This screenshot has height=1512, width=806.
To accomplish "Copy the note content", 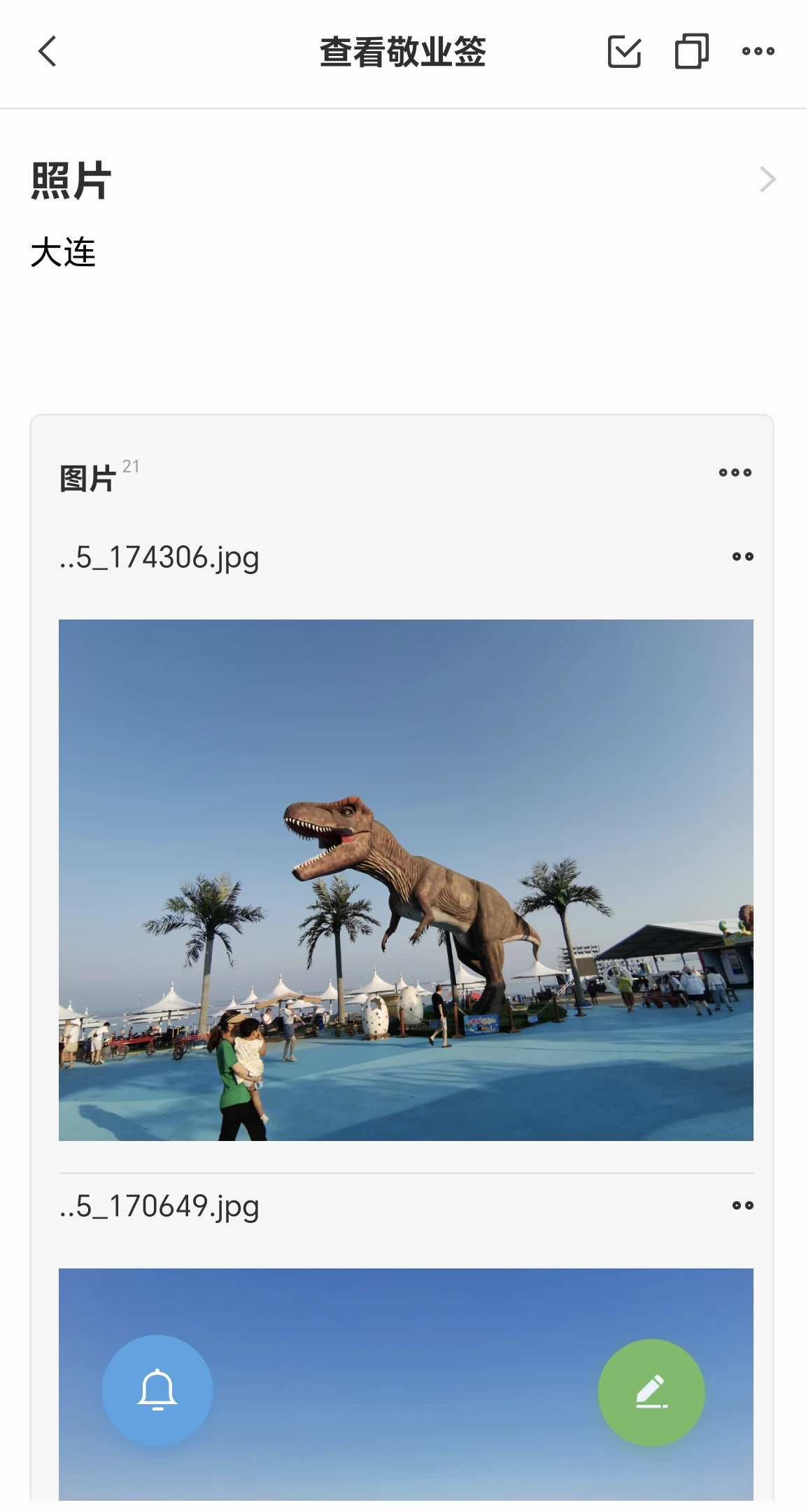I will click(691, 52).
